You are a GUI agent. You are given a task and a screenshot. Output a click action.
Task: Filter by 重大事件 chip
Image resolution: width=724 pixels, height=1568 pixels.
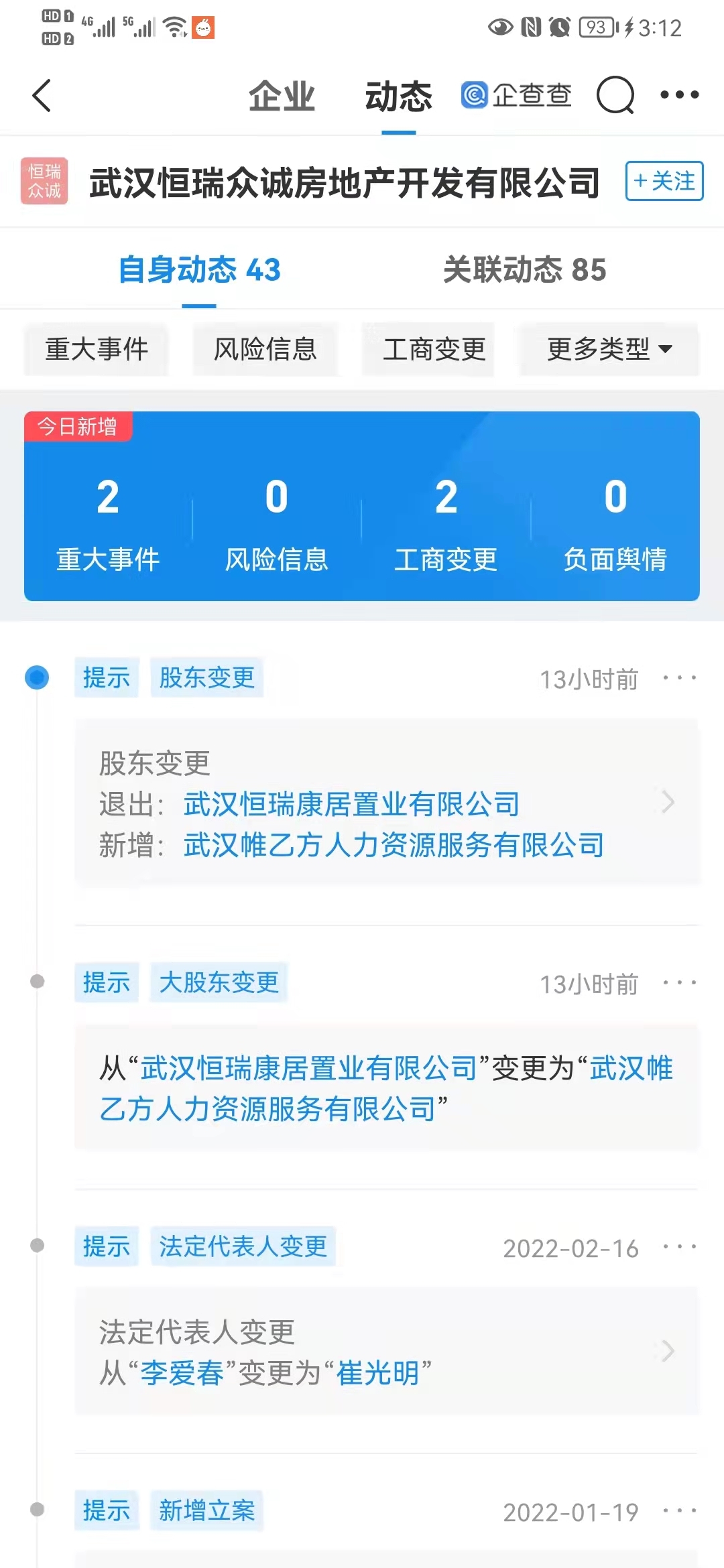(x=97, y=349)
